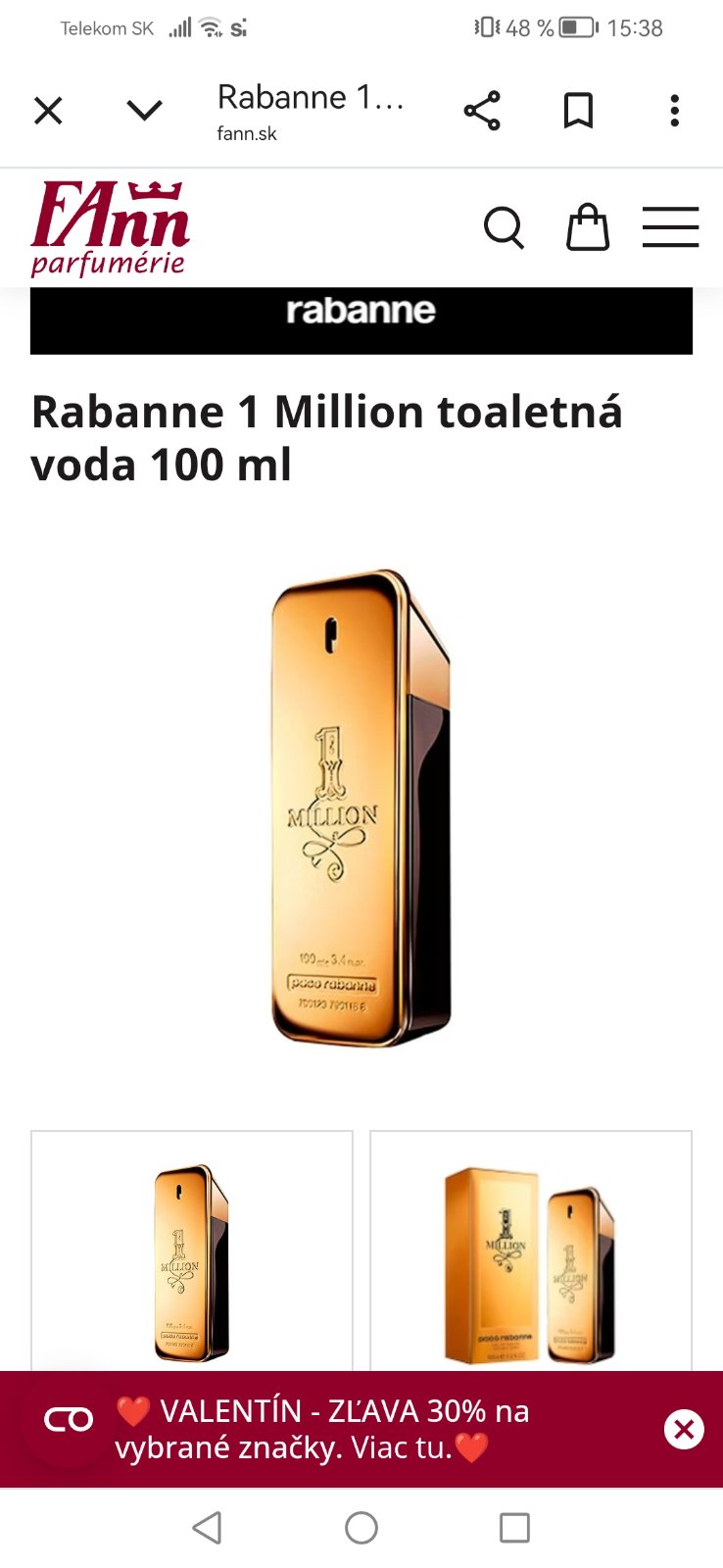
Task: Select the single bottle thumbnail
Action: click(192, 1259)
